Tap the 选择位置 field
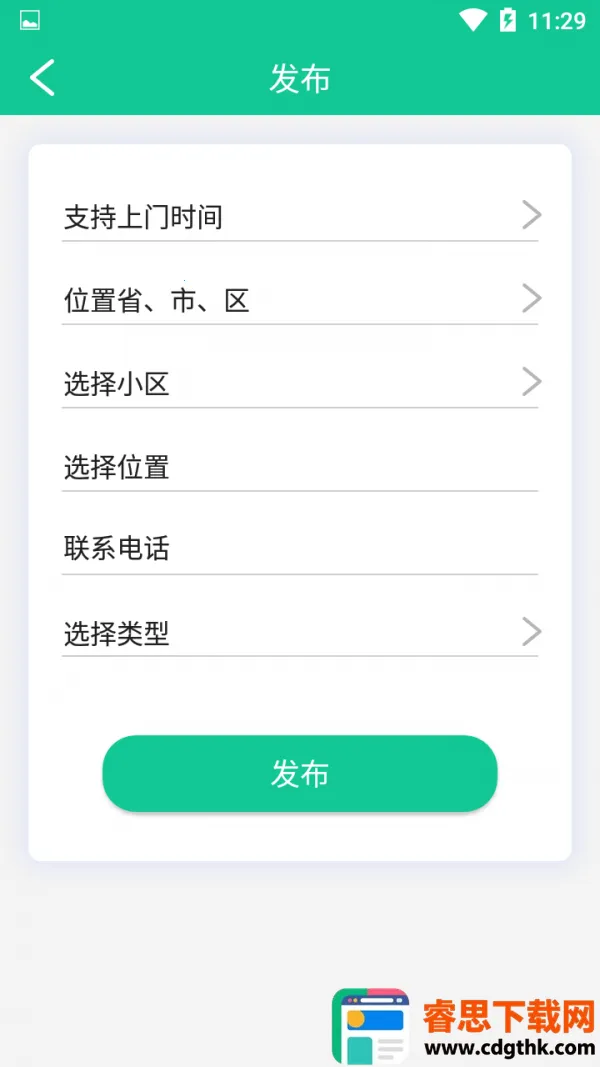Viewport: 600px width, 1067px height. 300,466
